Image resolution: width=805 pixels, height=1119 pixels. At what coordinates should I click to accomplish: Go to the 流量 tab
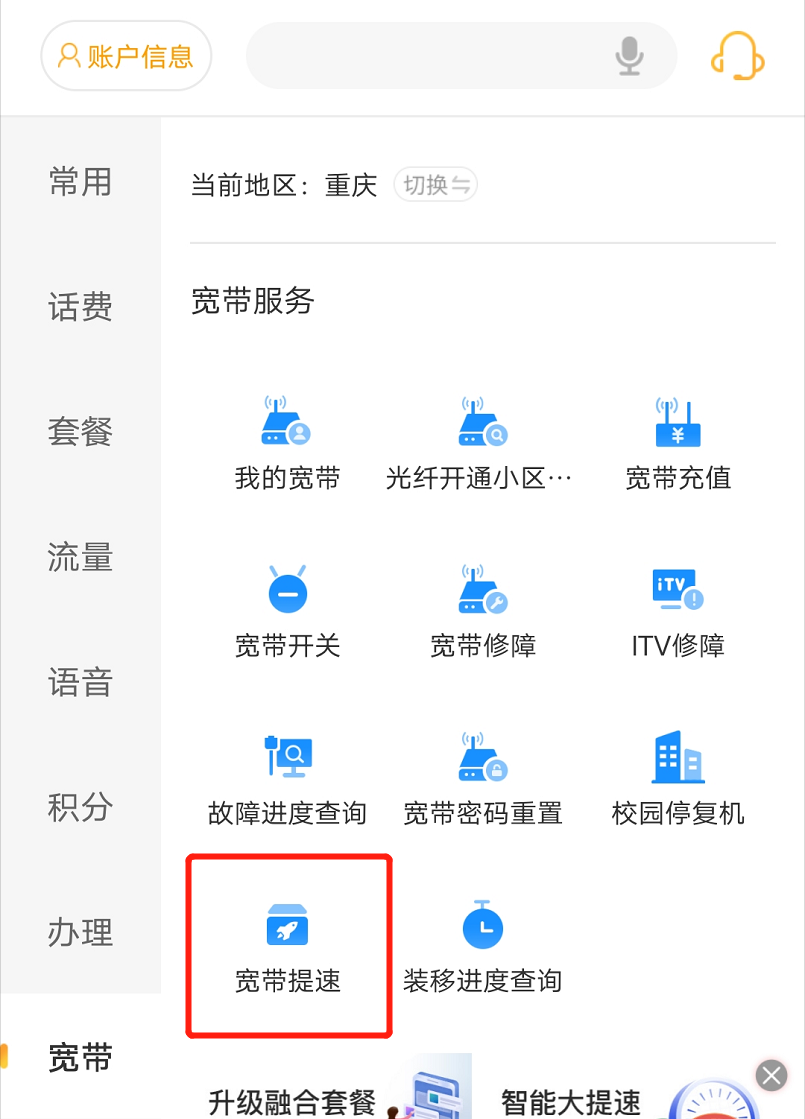point(80,557)
